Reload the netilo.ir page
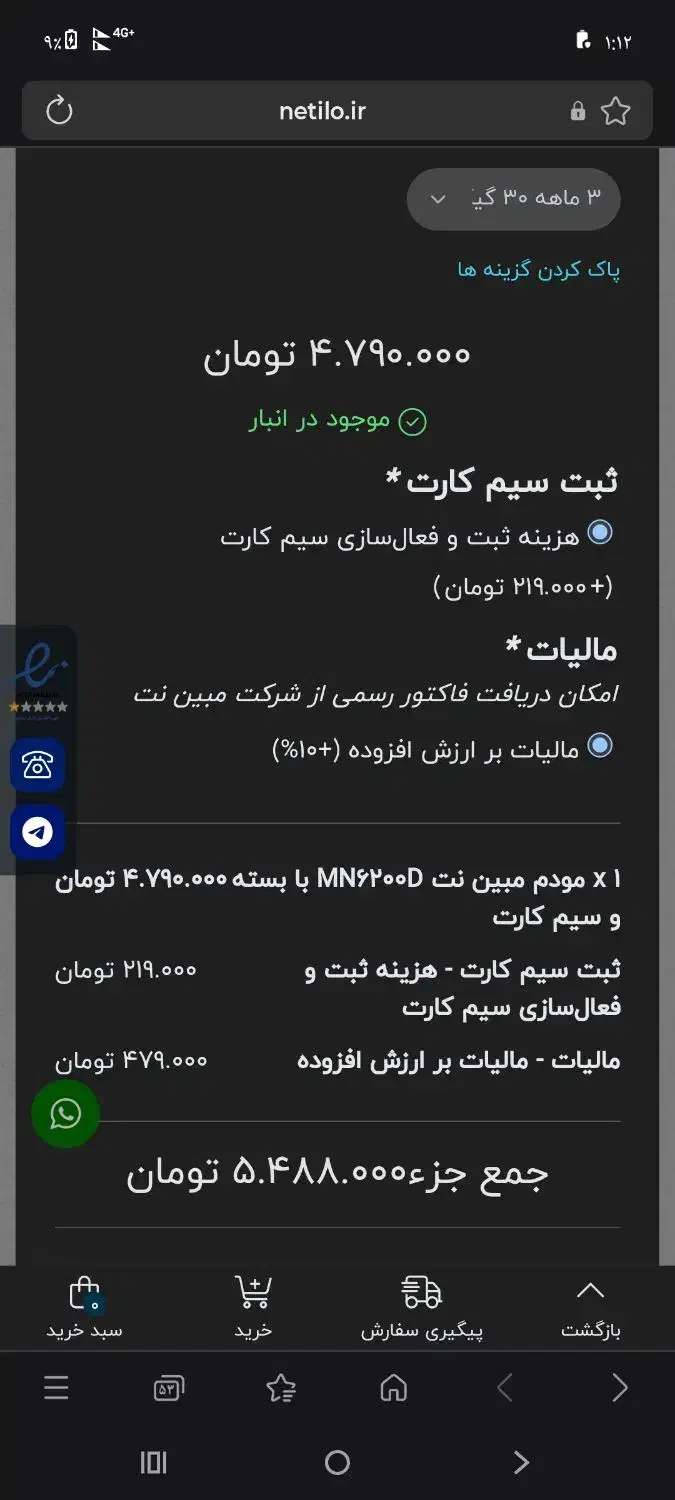The height and width of the screenshot is (1500, 675). (x=60, y=111)
